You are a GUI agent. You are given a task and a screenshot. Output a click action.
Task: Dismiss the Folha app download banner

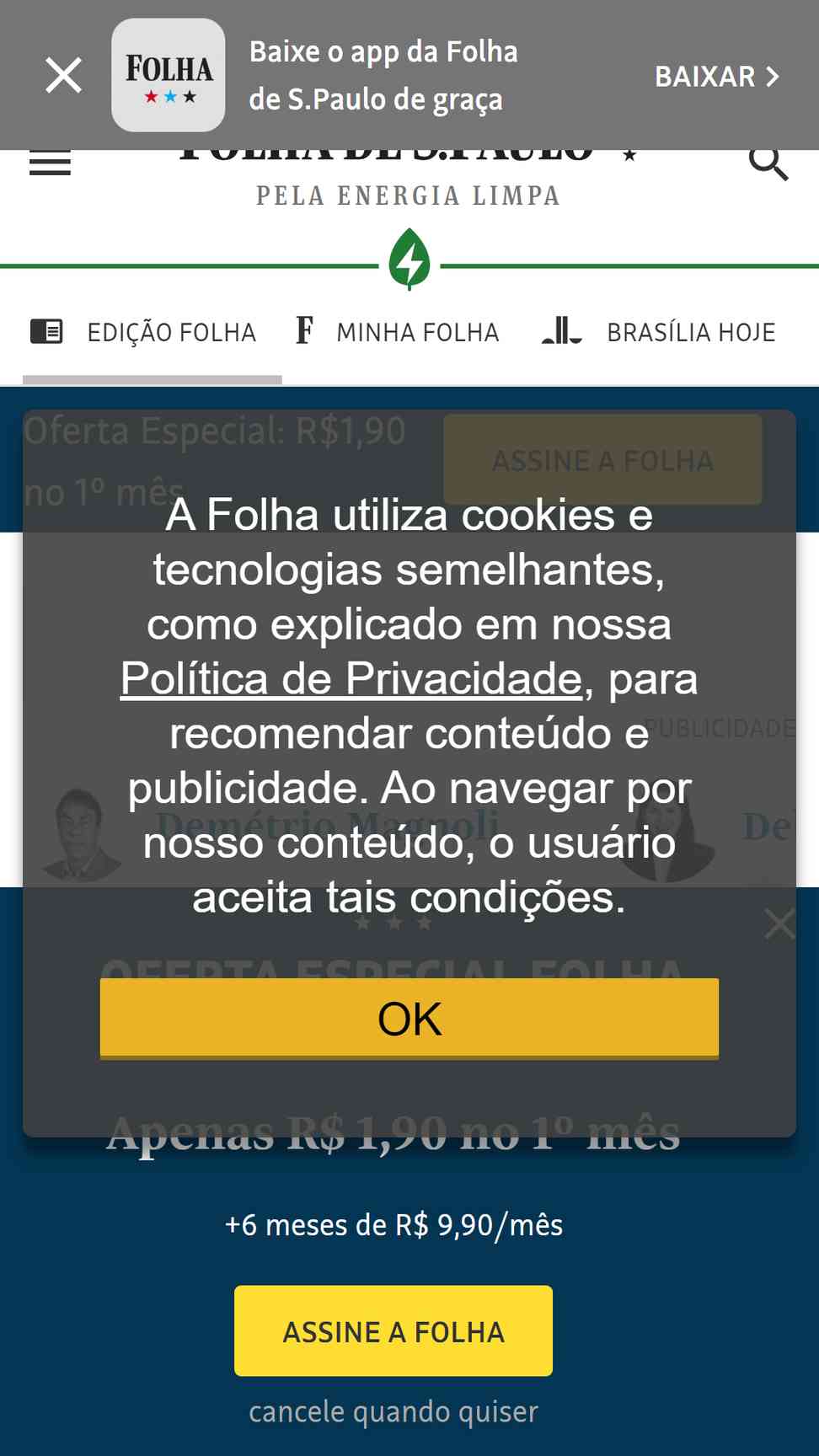63,76
